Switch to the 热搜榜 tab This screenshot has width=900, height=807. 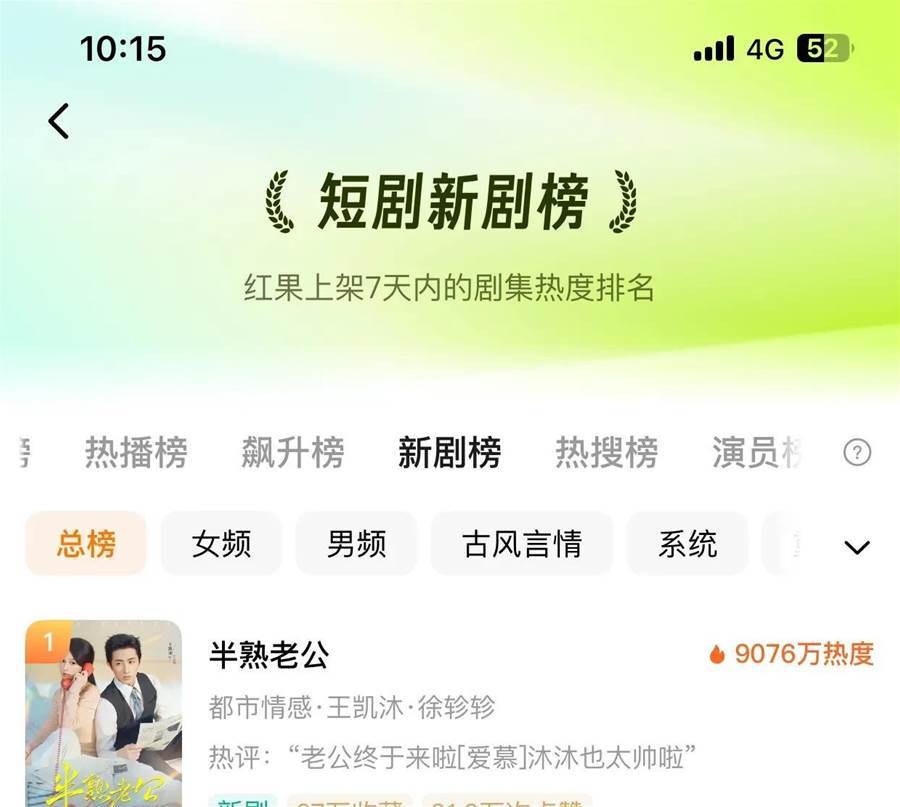point(606,453)
